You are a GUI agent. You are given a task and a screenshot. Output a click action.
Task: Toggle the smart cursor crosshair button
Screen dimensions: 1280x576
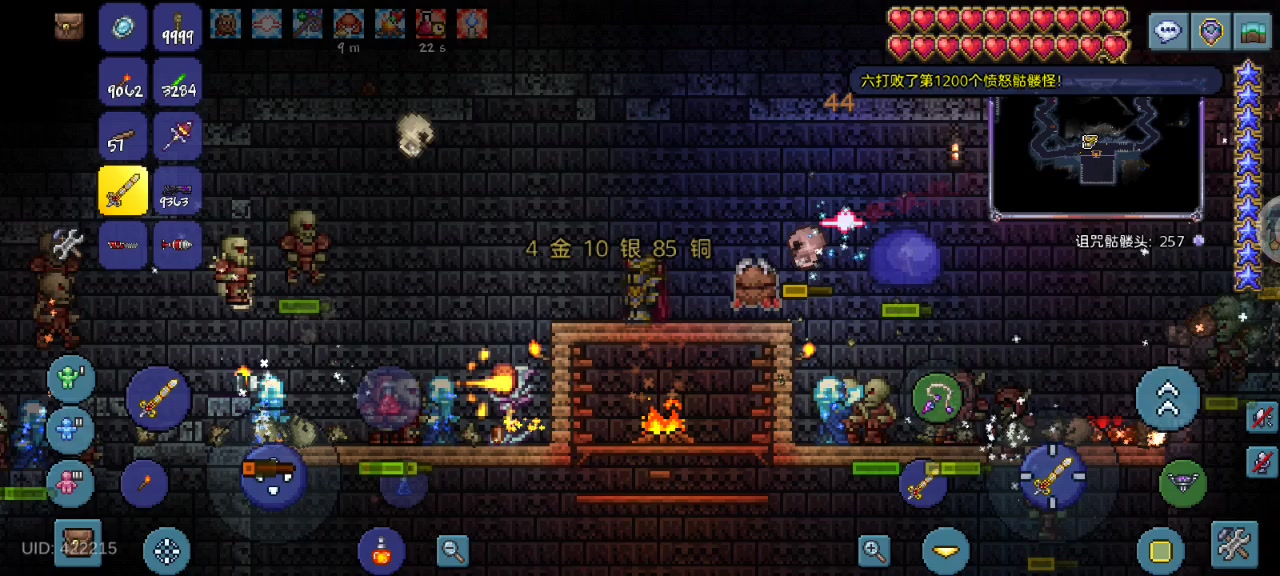[x=166, y=551]
